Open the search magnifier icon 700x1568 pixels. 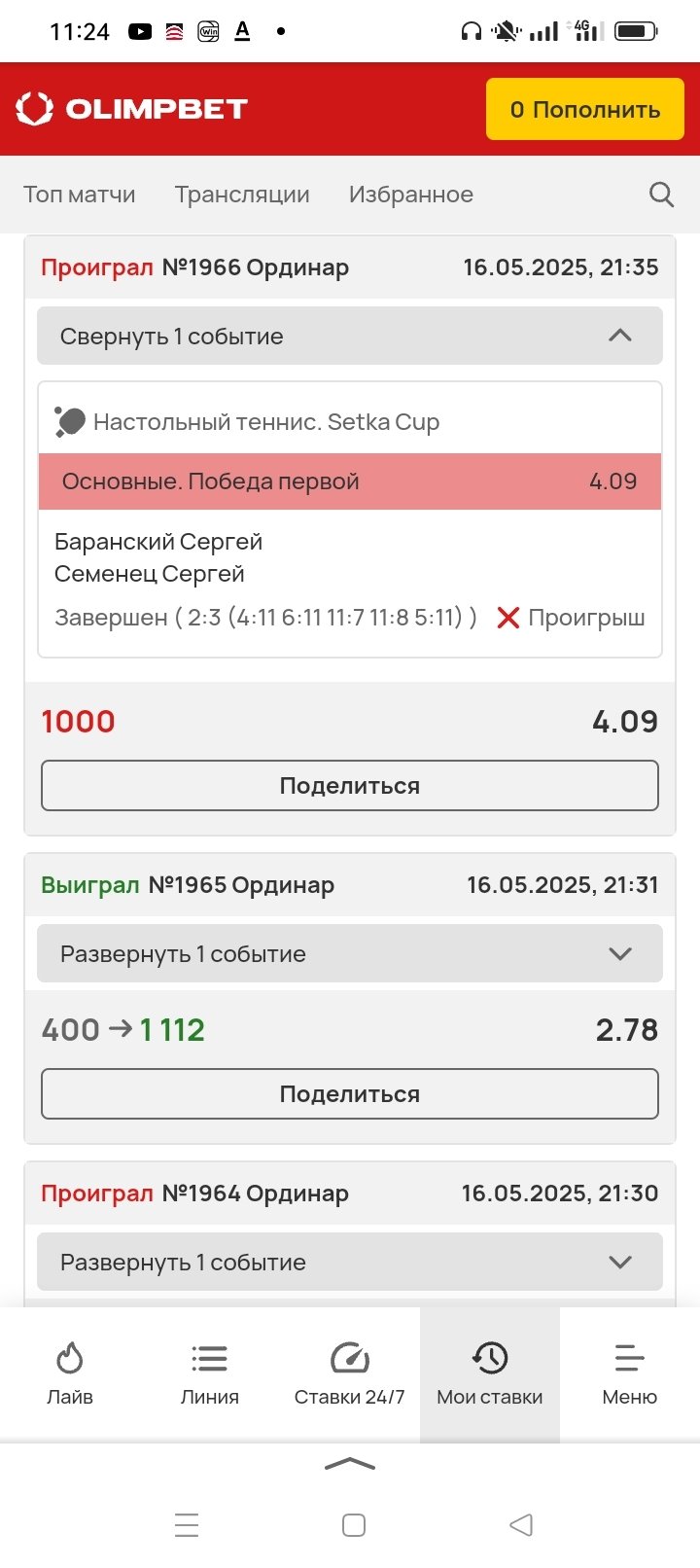pos(661,195)
